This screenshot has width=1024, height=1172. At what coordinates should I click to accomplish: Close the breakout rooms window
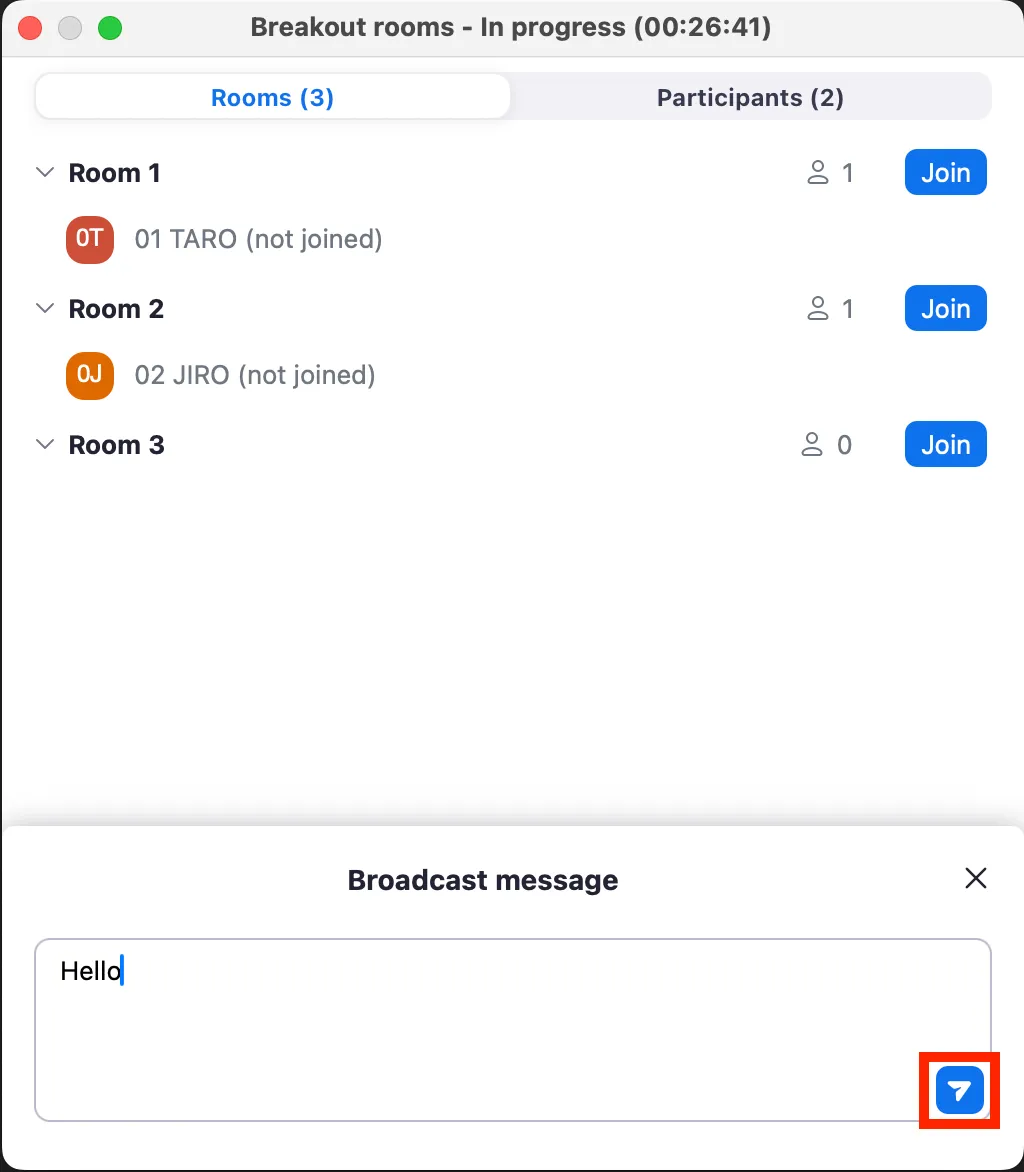coord(30,28)
